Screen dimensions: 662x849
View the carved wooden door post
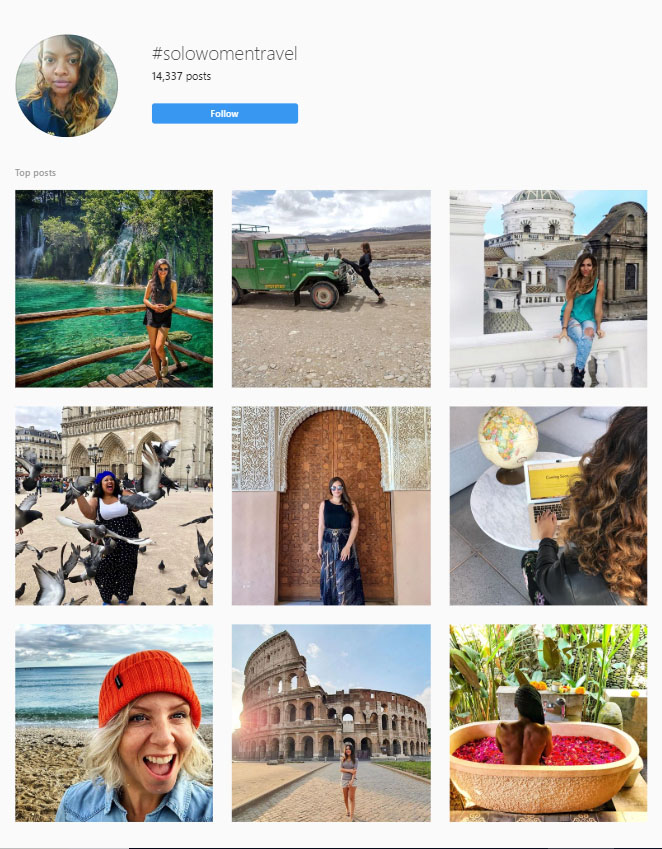[x=331, y=505]
